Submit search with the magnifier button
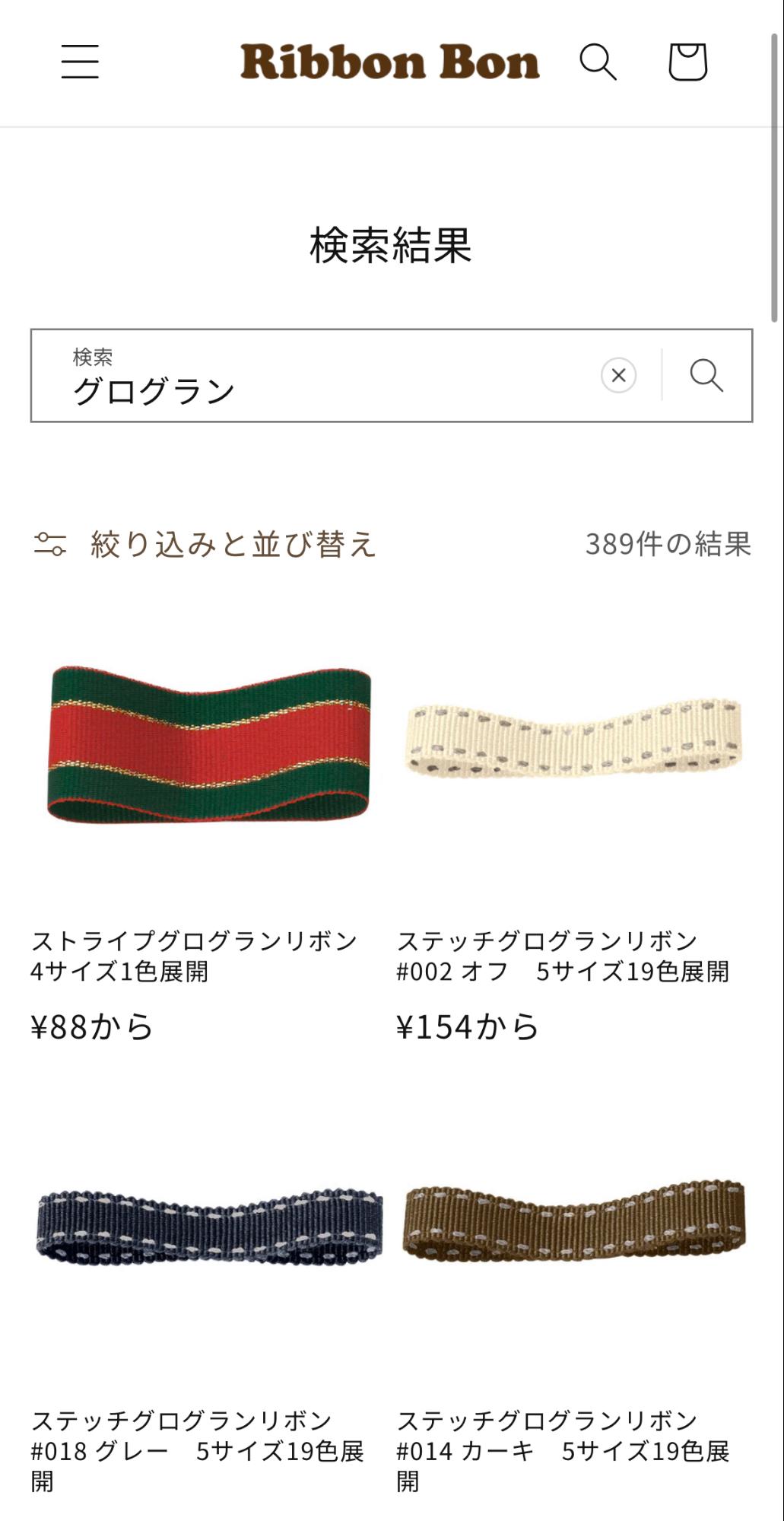Screen dimensions: 784x1521 click(706, 375)
